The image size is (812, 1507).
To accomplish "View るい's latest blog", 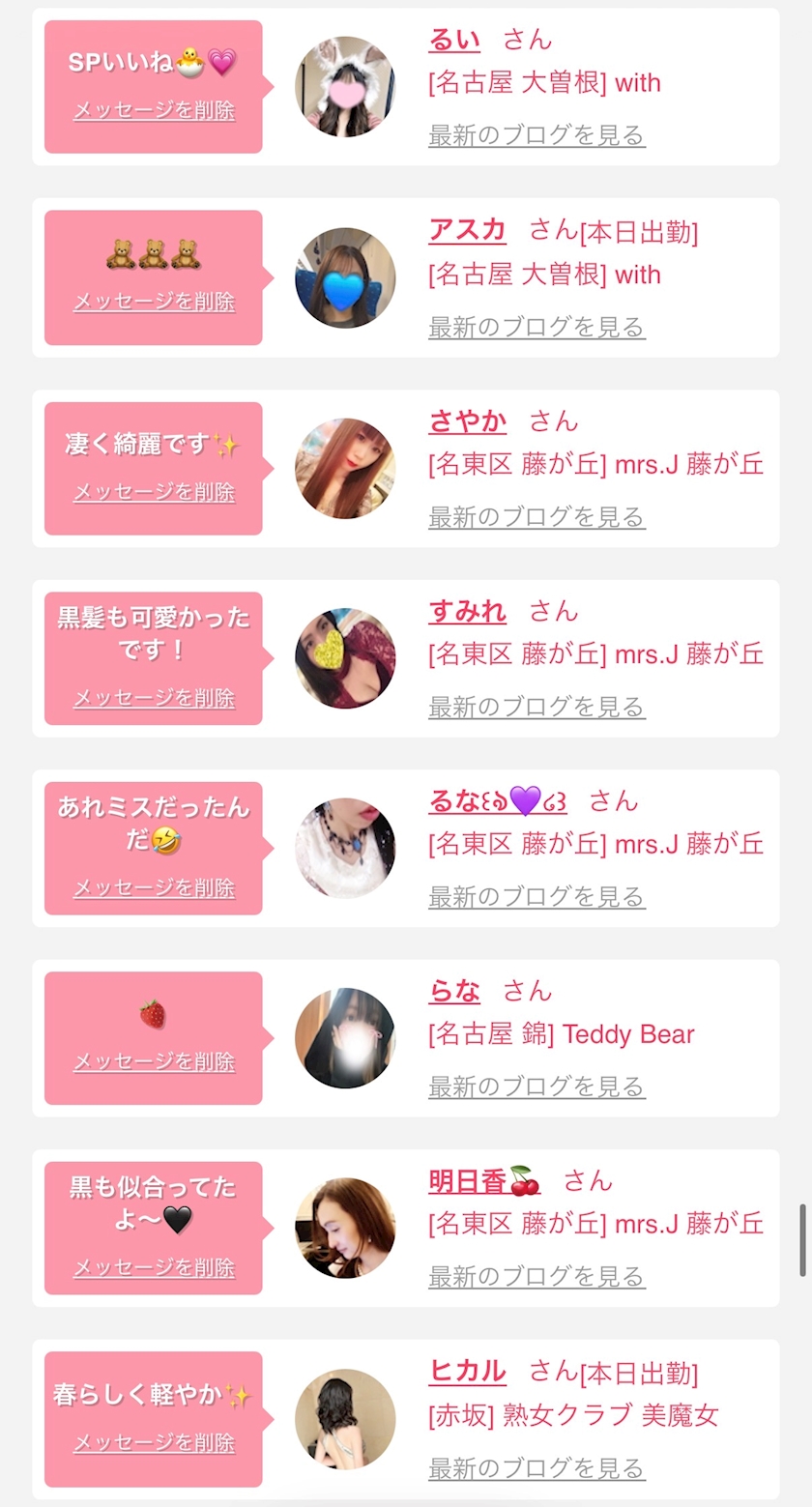I will click(536, 135).
